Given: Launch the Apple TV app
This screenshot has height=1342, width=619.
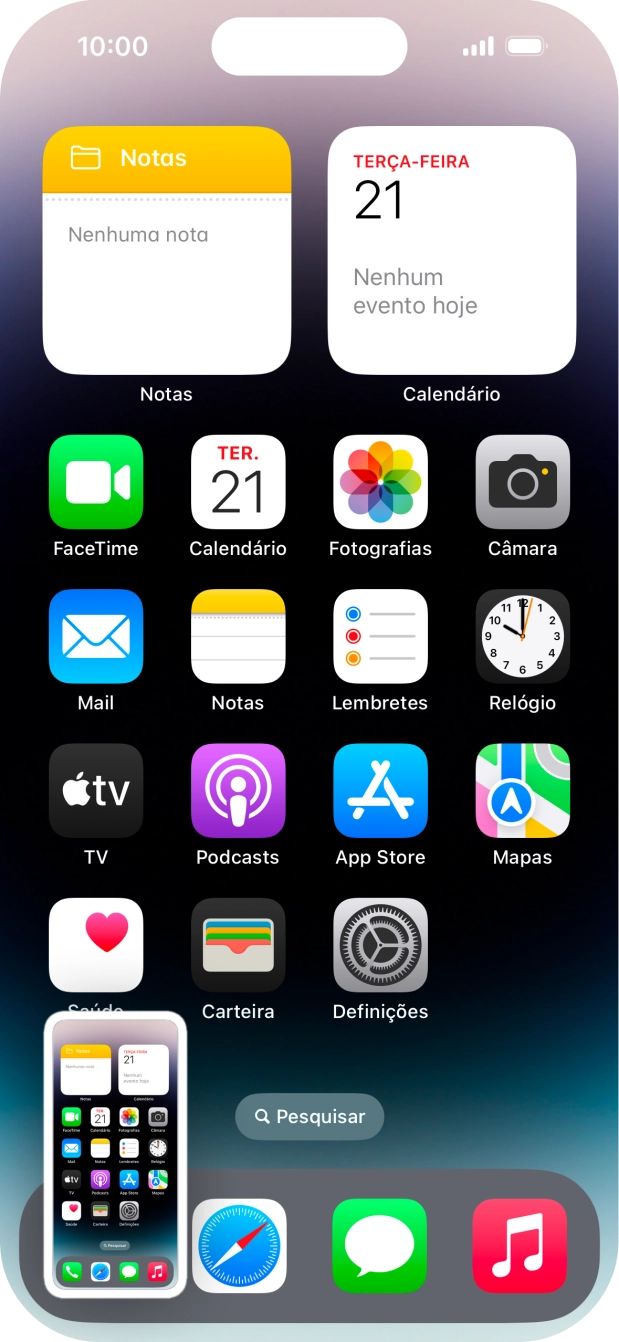Looking at the screenshot, I should point(96,790).
